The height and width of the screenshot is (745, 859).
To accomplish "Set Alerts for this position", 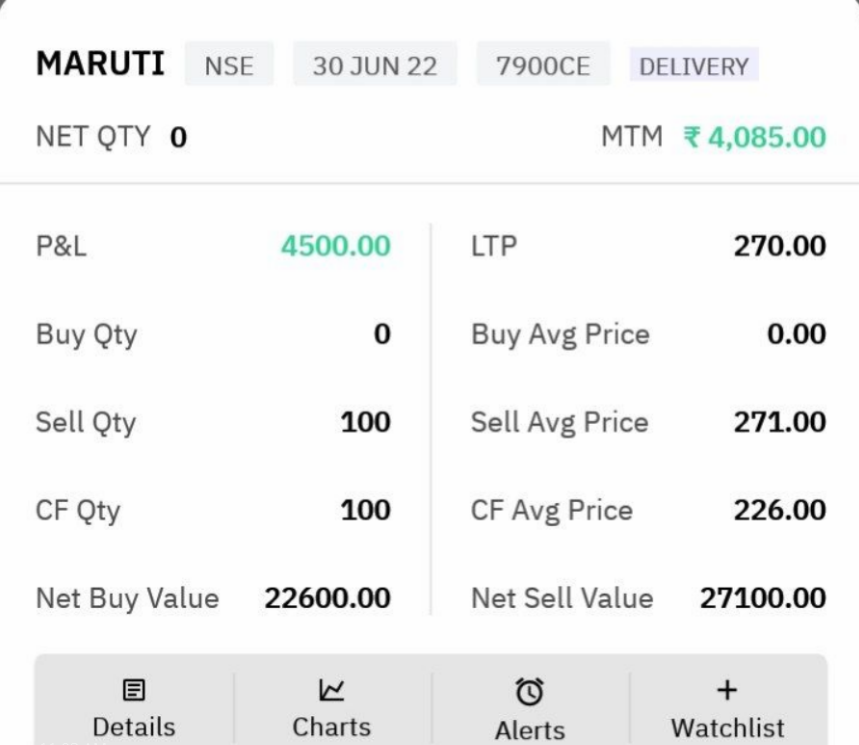I will coord(529,709).
